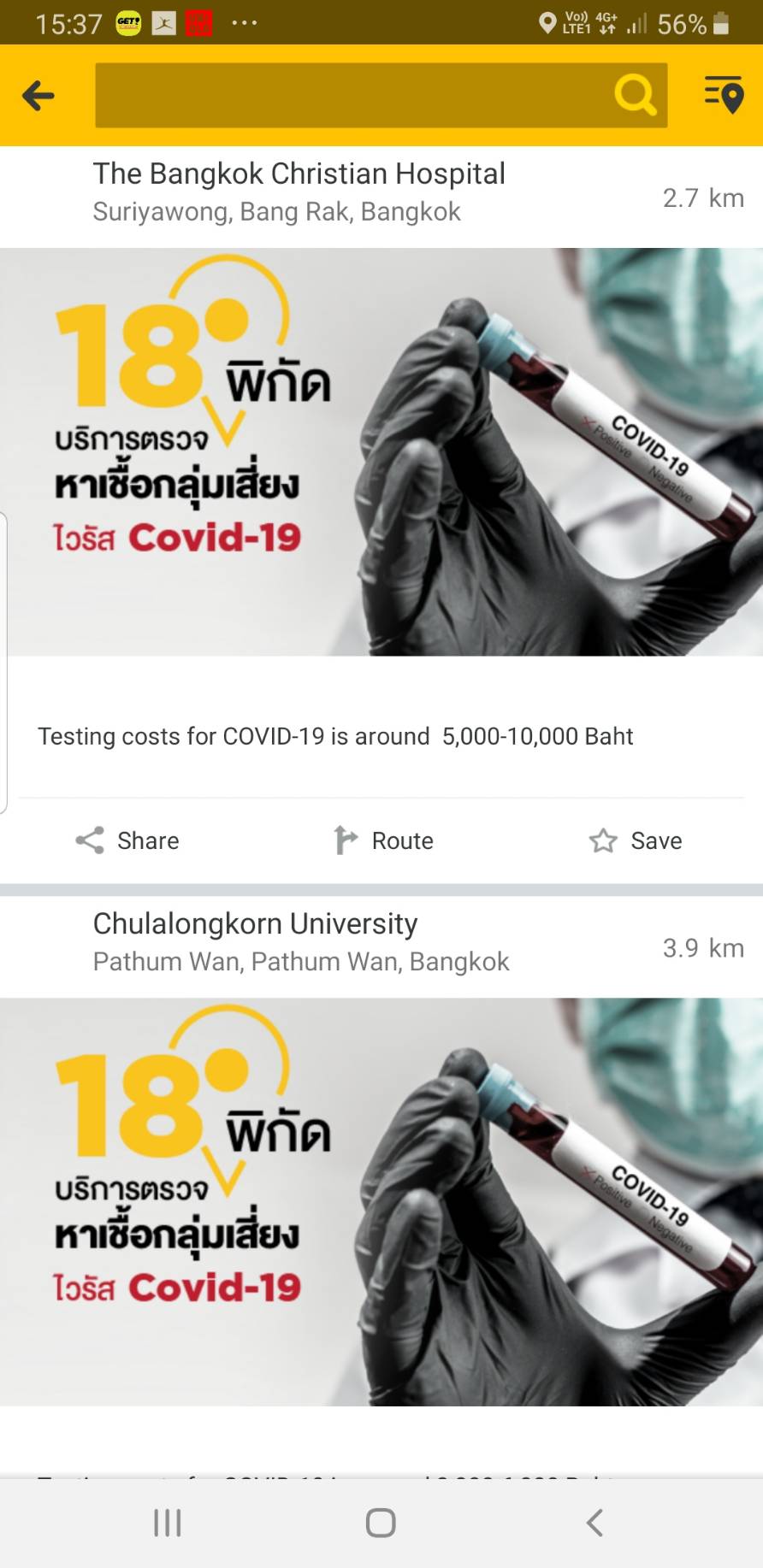
Task: Open Covid-19 banner under Chulalongkorn University
Action: 381,1201
